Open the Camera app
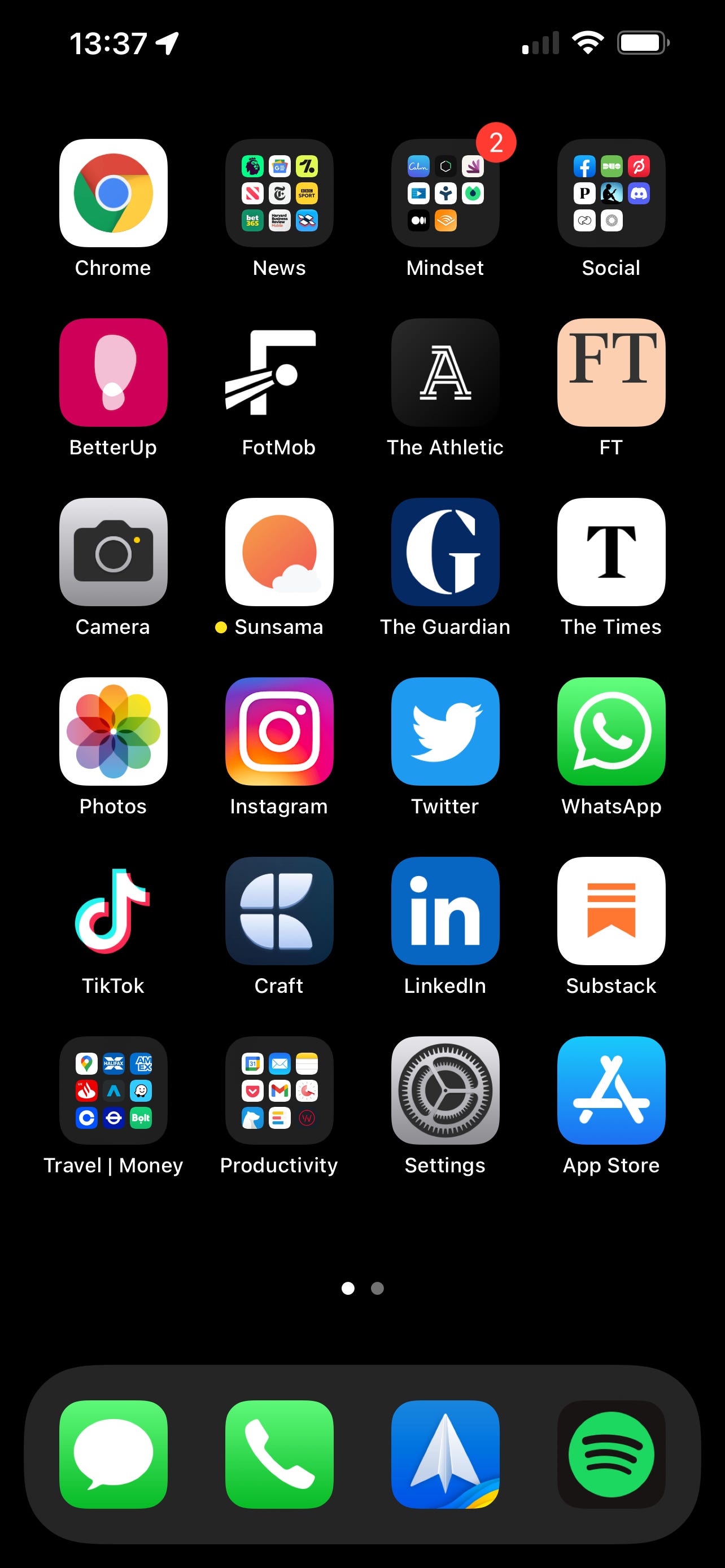 click(113, 552)
